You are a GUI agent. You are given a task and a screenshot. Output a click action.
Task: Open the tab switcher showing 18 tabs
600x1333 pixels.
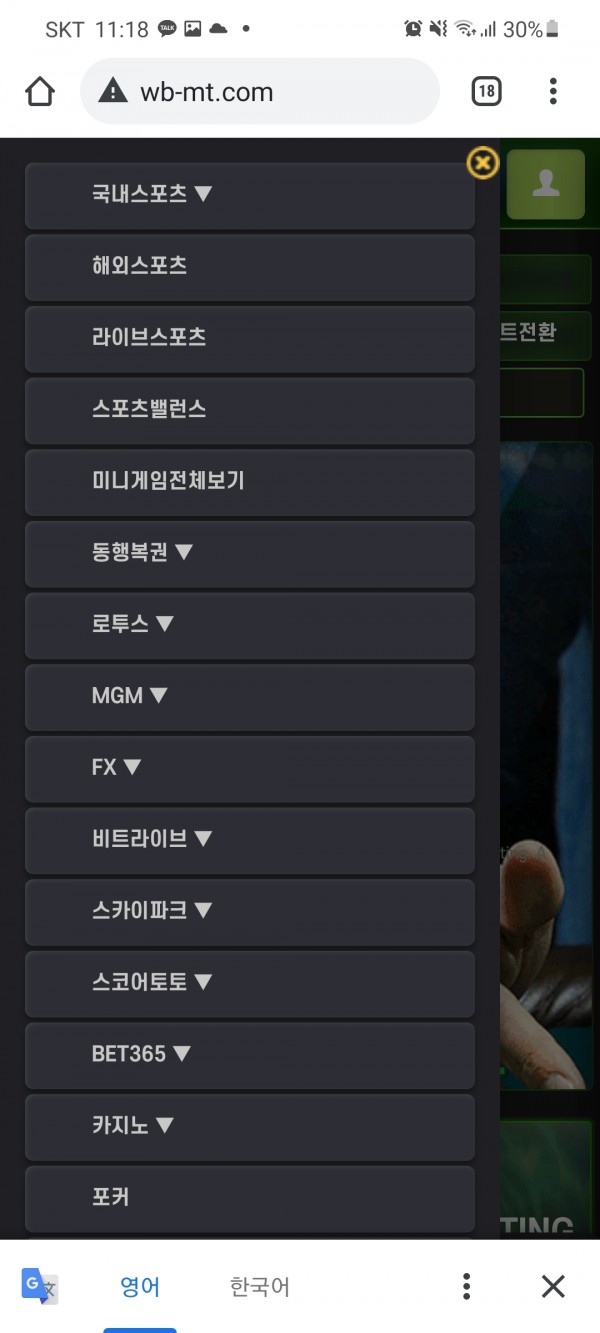(x=486, y=92)
